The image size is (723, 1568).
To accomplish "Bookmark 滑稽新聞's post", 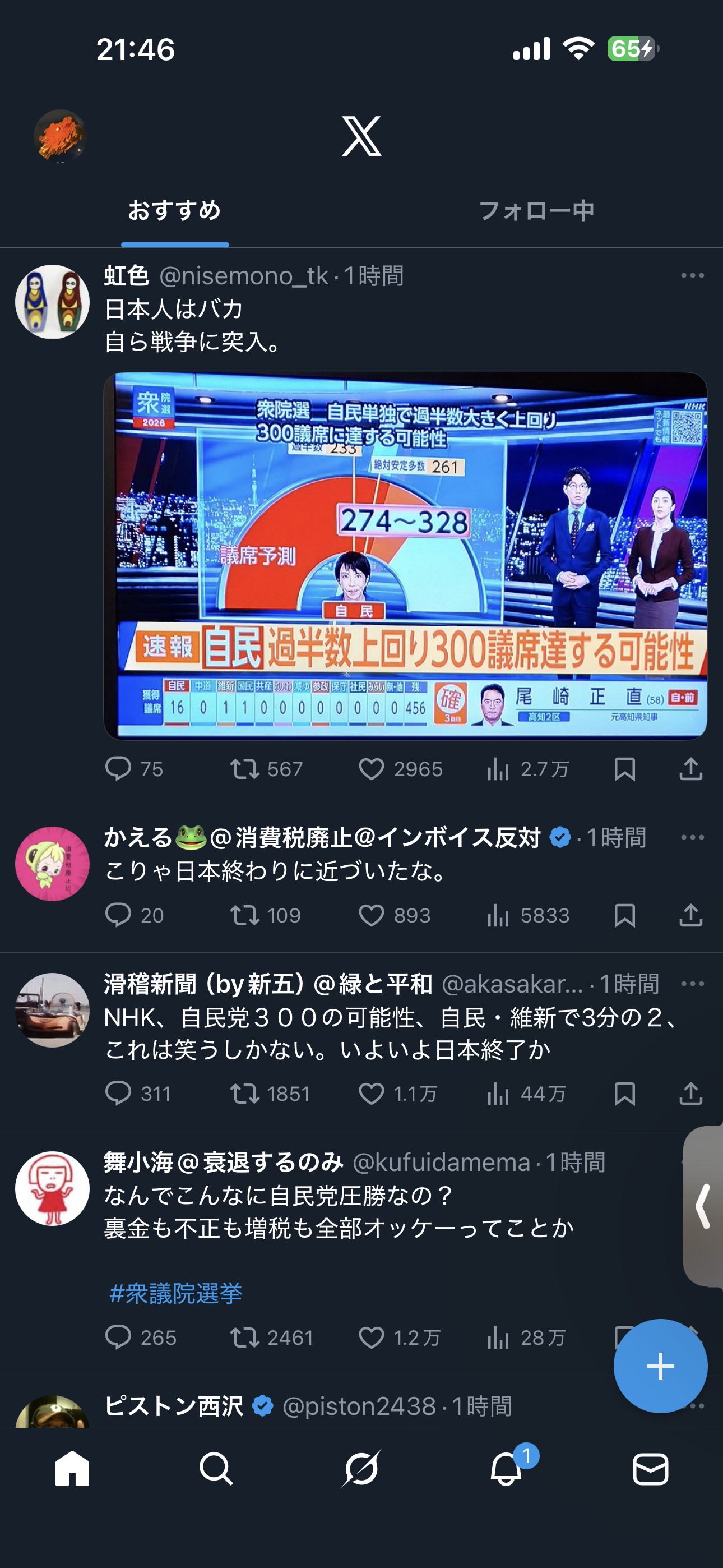I will 625,1094.
